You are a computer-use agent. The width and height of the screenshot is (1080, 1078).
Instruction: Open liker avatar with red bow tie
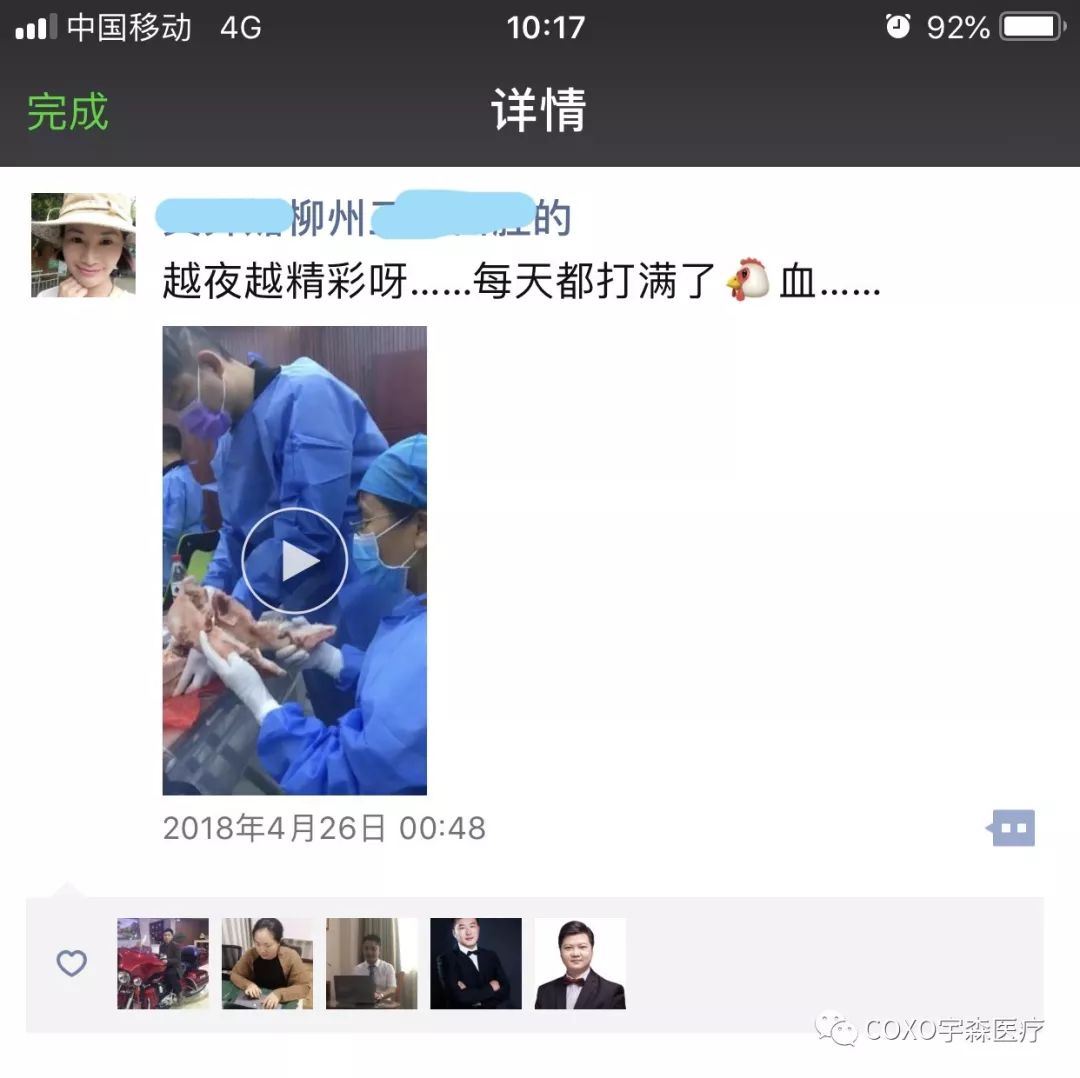pyautogui.click(x=580, y=963)
